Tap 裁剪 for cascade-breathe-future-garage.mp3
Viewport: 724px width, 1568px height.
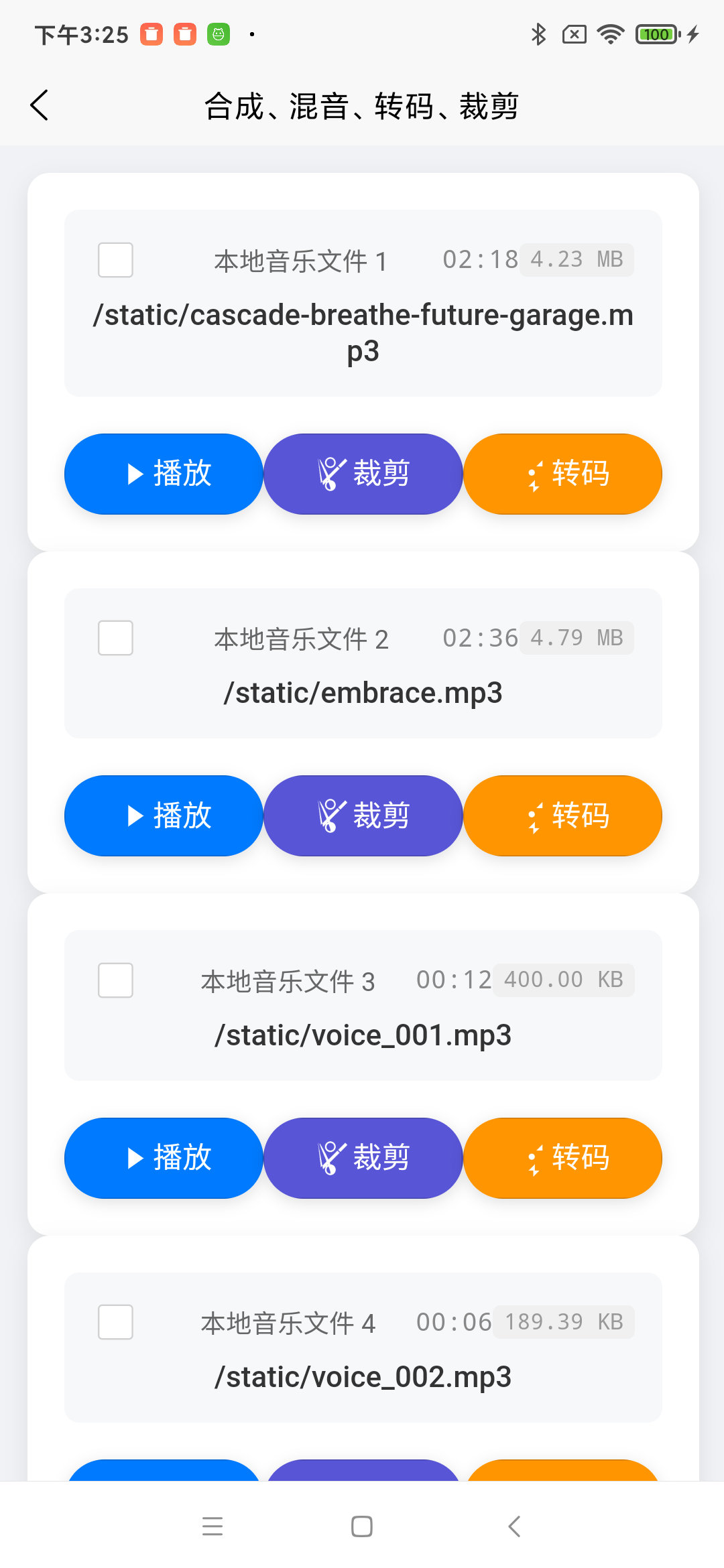pos(363,474)
